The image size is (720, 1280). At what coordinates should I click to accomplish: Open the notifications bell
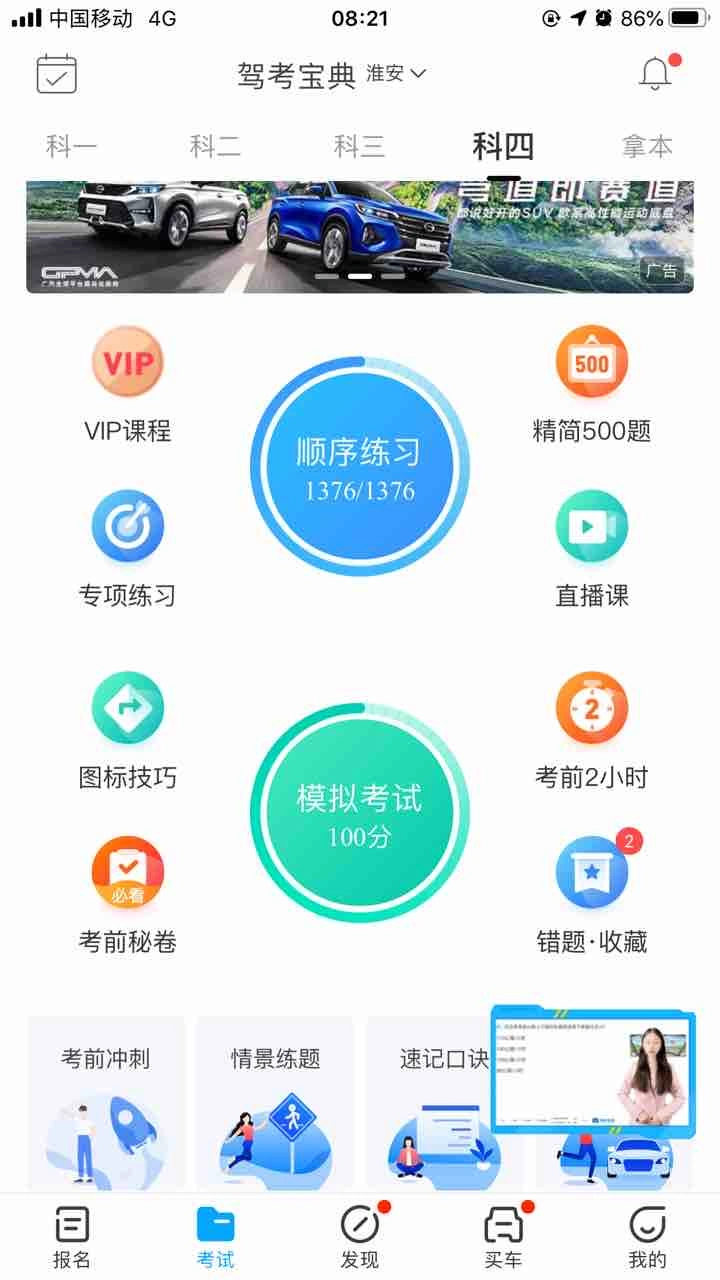[657, 73]
